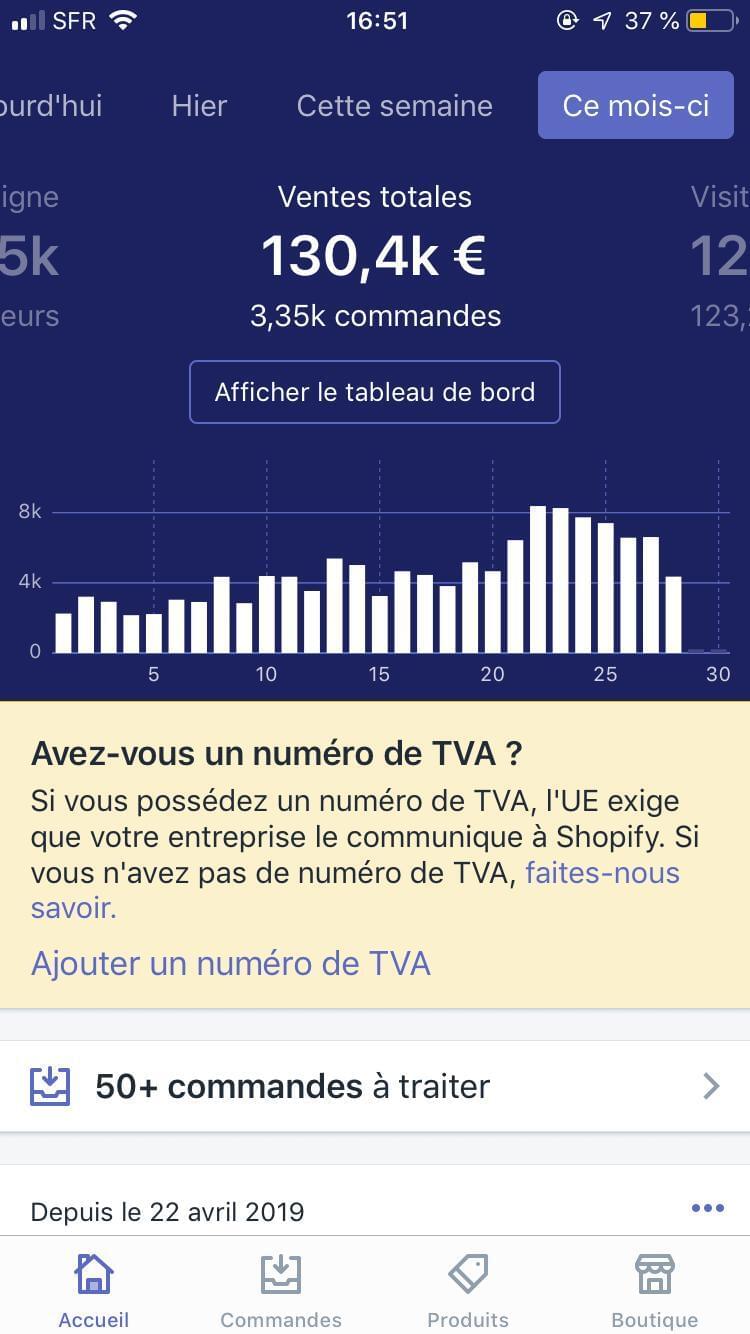This screenshot has width=750, height=1334.
Task: Switch to the Boutique tab
Action: point(655,1290)
